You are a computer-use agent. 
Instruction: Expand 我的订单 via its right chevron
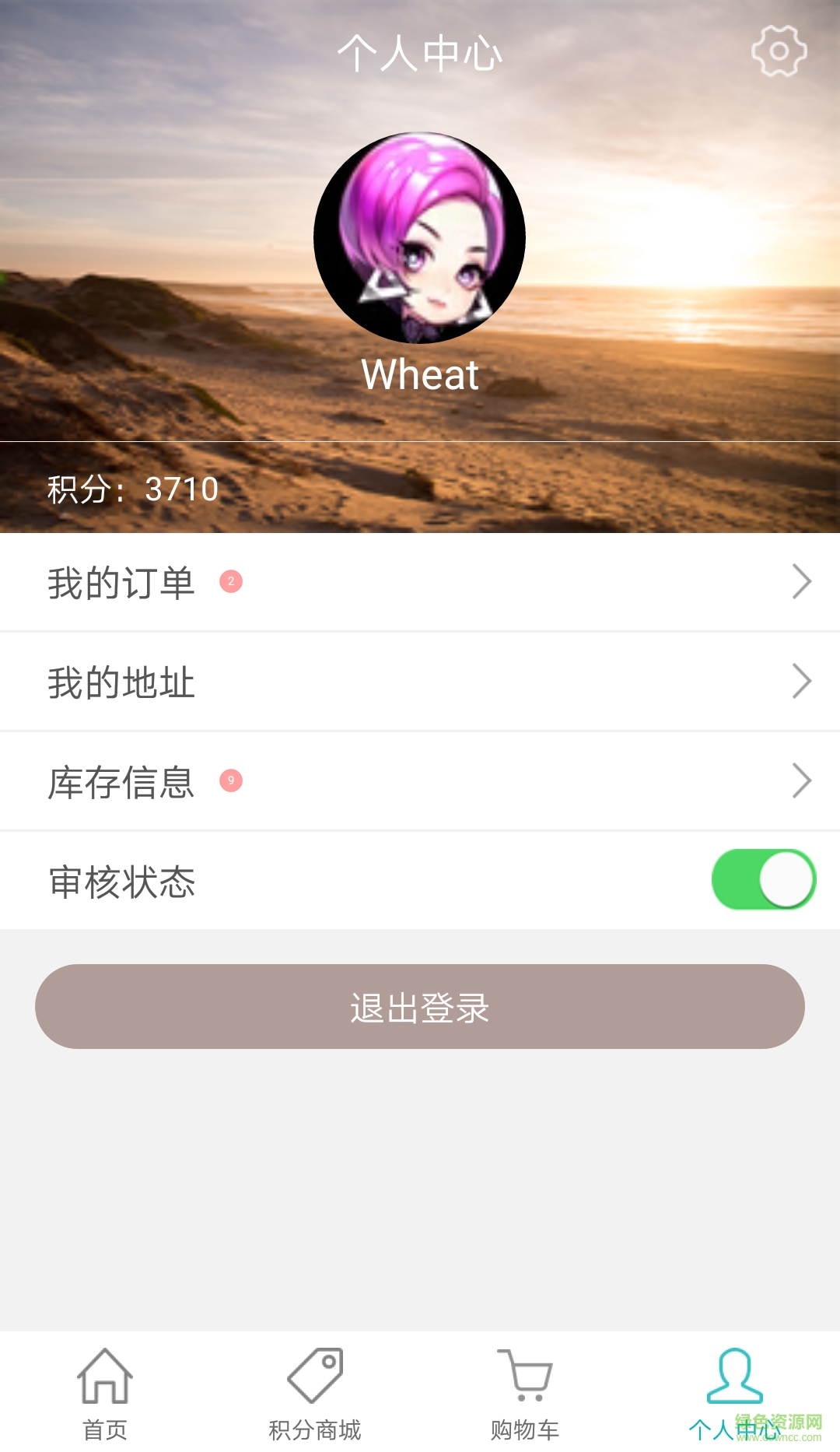(x=801, y=580)
